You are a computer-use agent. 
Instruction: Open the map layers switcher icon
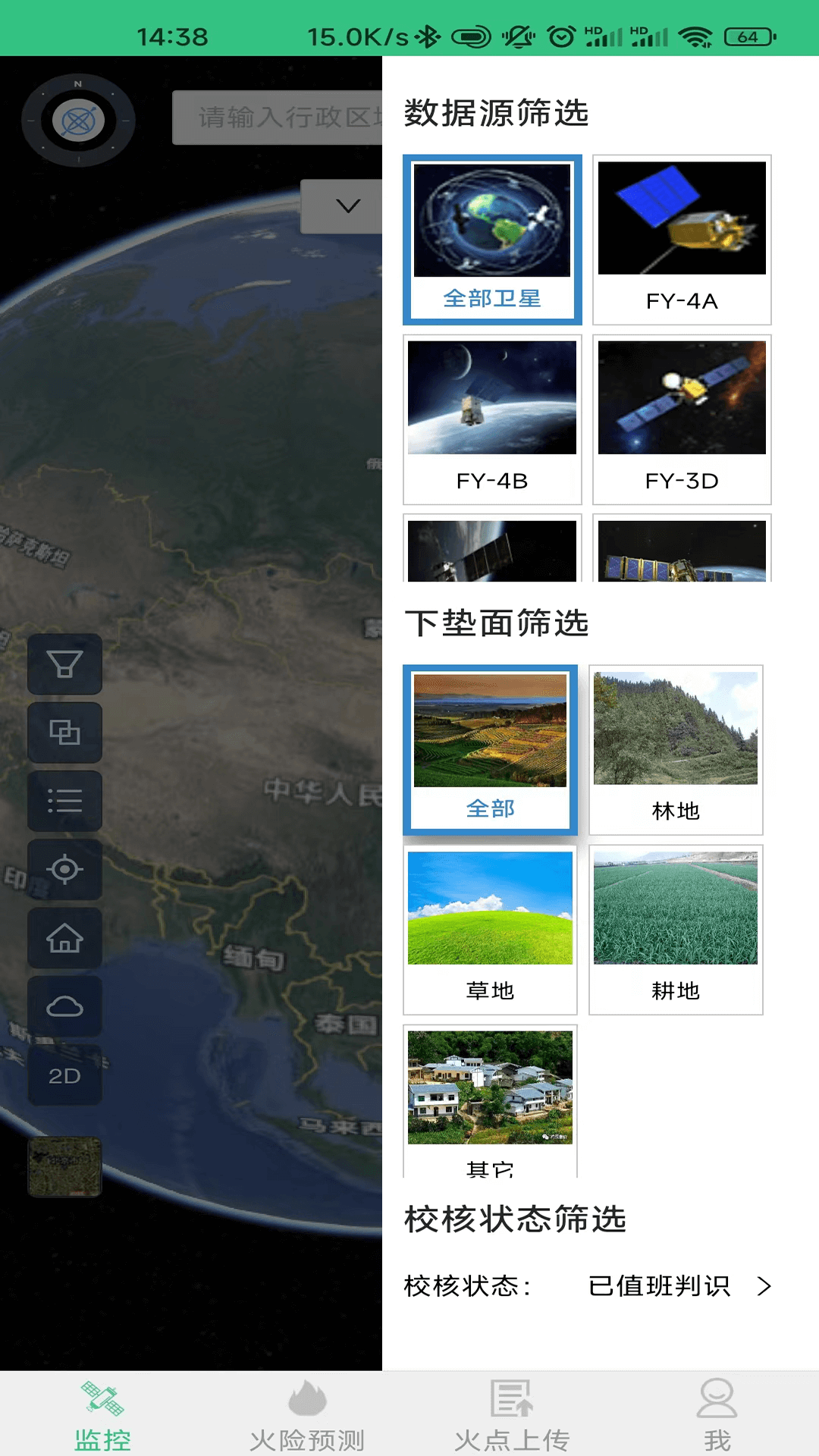coord(64,733)
